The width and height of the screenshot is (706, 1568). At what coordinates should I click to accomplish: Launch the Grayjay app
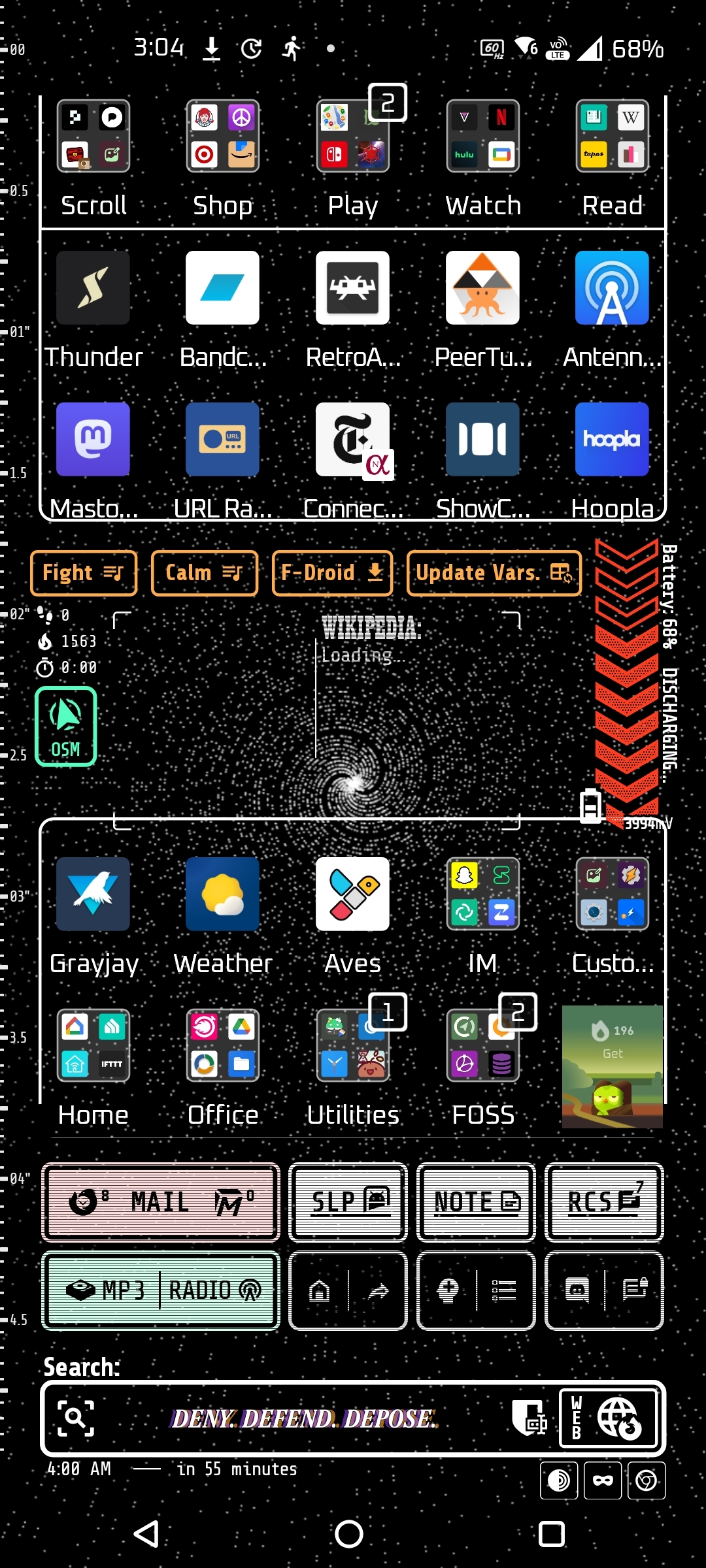(x=93, y=894)
